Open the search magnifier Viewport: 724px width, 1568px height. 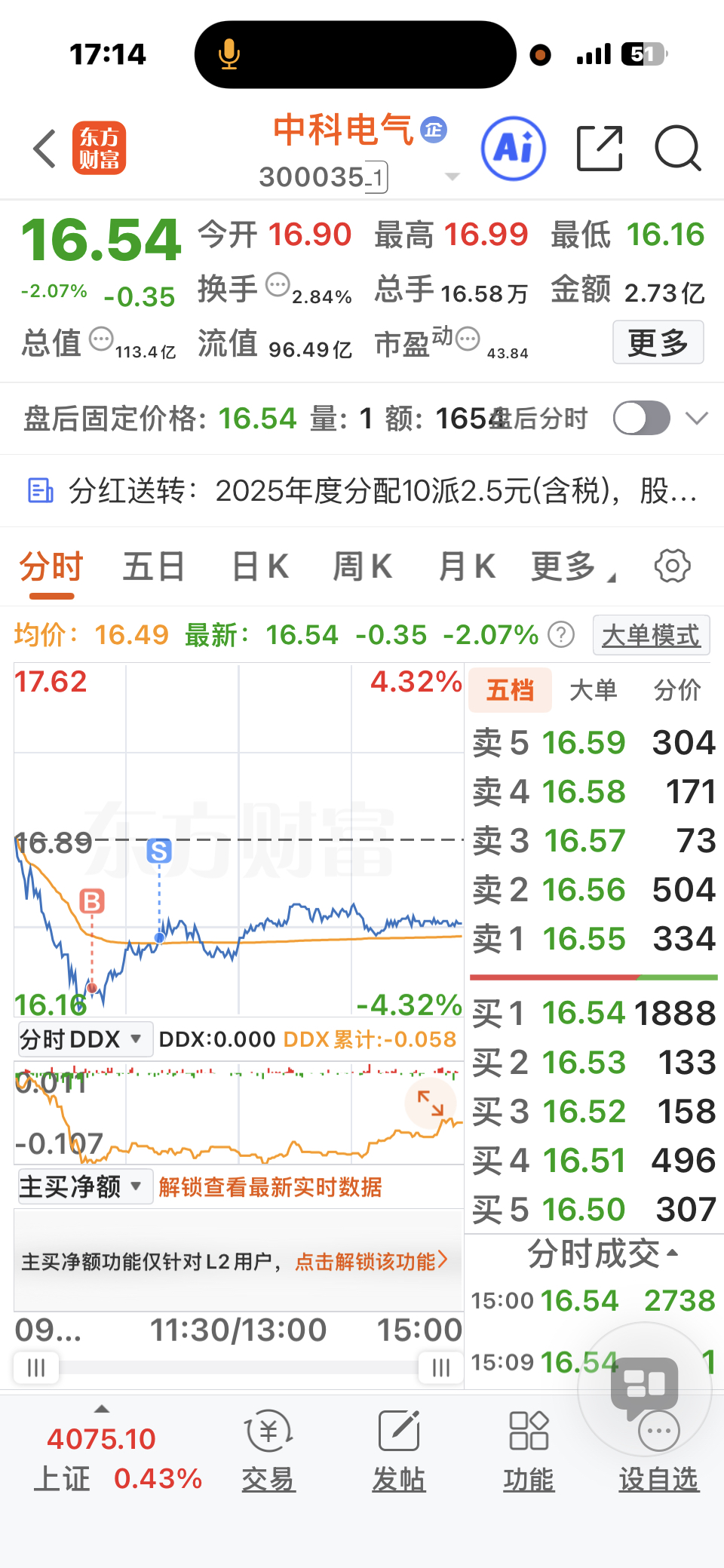click(678, 148)
